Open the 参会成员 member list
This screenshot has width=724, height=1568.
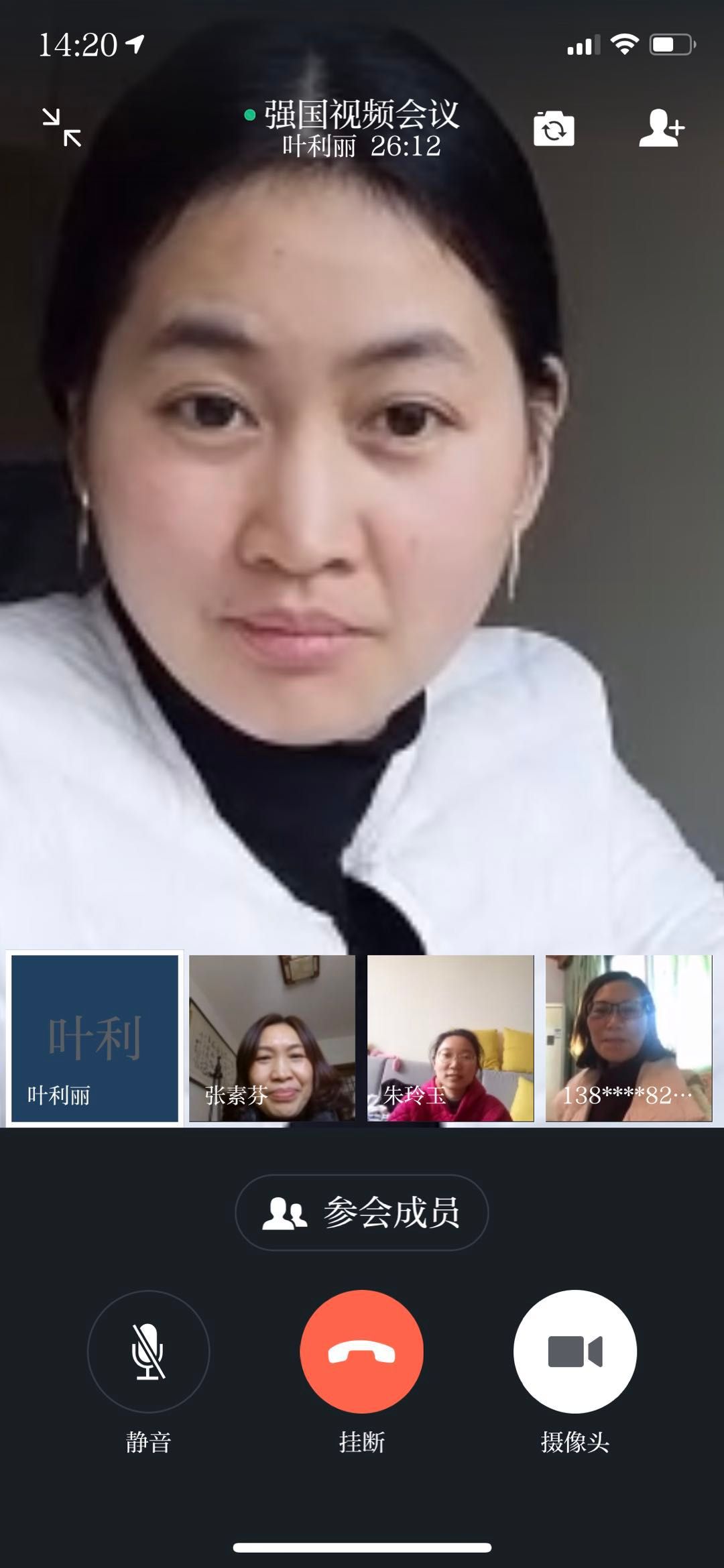[x=362, y=1213]
